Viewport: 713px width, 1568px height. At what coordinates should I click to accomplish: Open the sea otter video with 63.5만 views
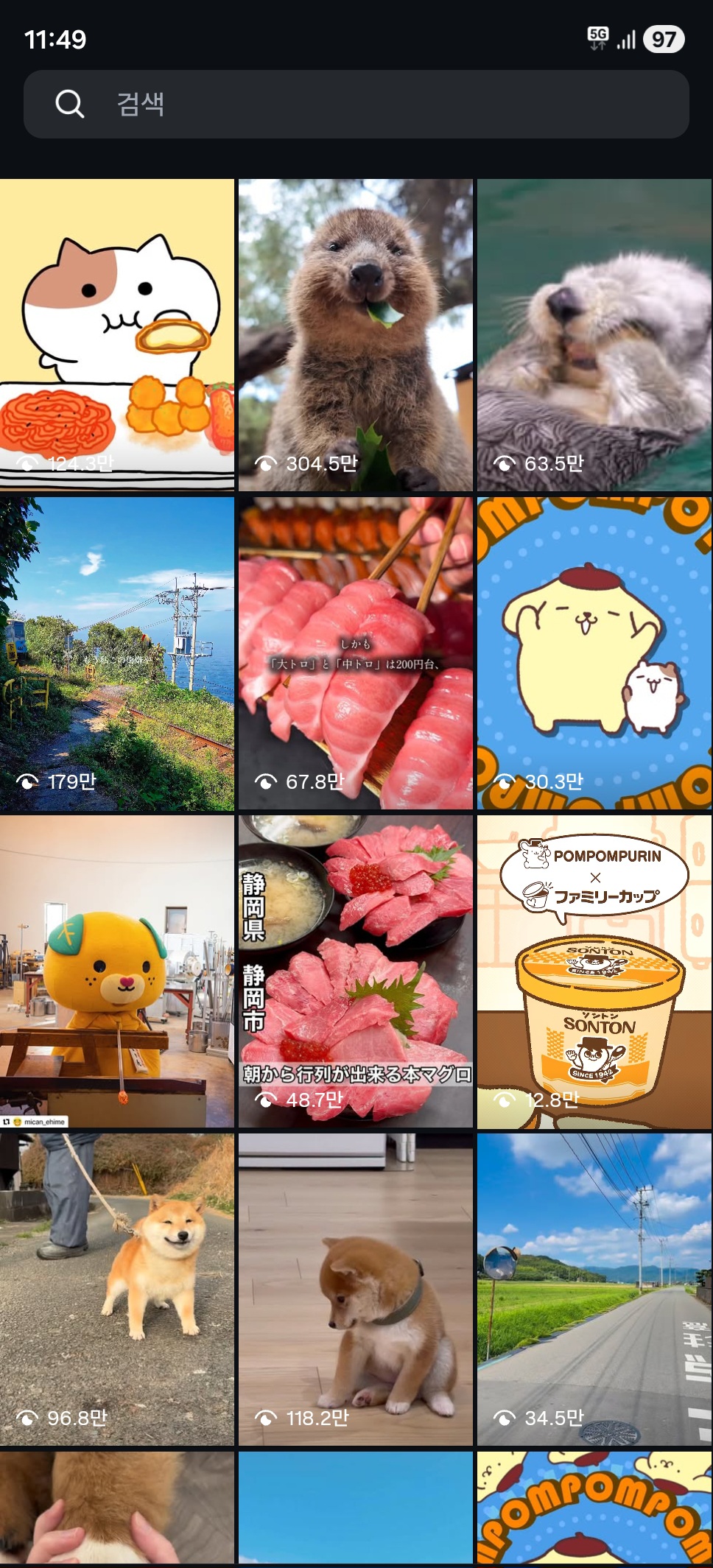[594, 334]
